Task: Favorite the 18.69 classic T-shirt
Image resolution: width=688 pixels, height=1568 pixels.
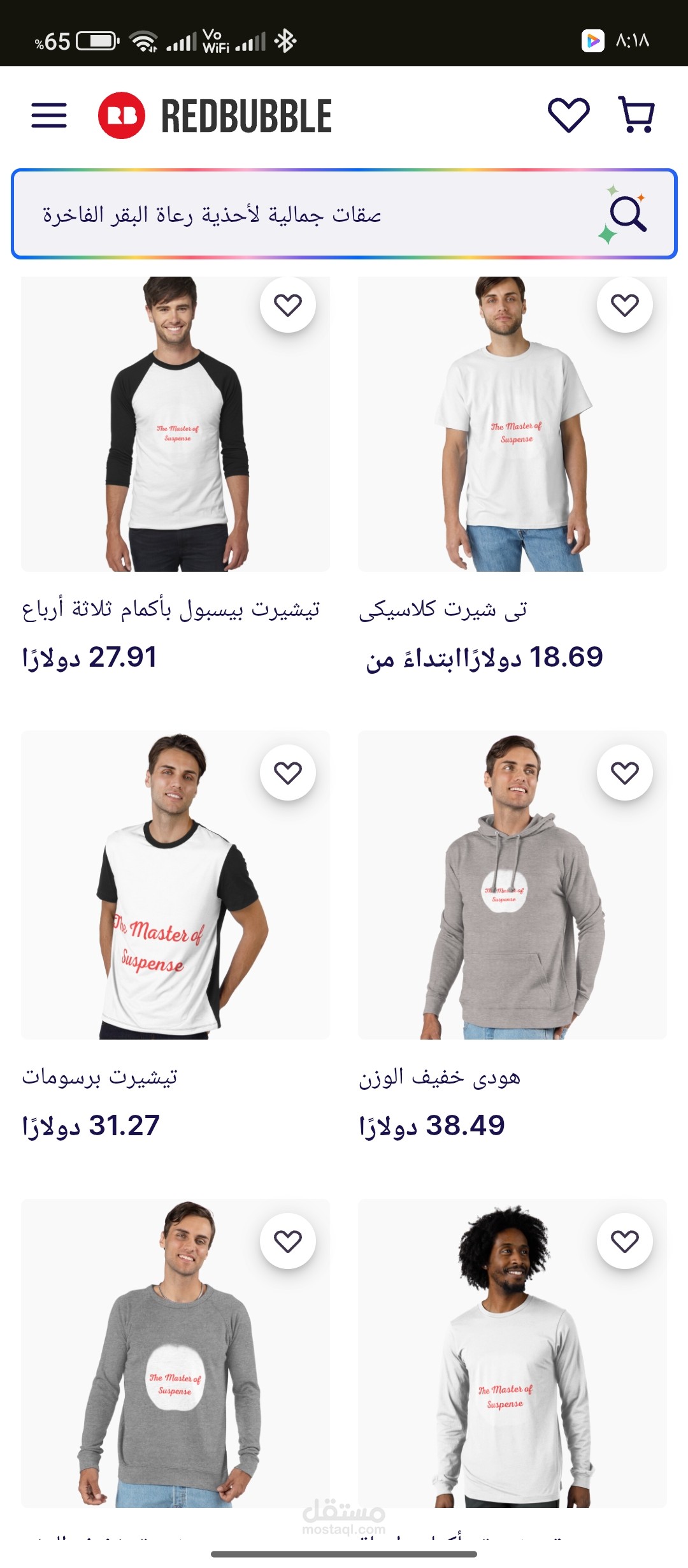Action: [624, 305]
